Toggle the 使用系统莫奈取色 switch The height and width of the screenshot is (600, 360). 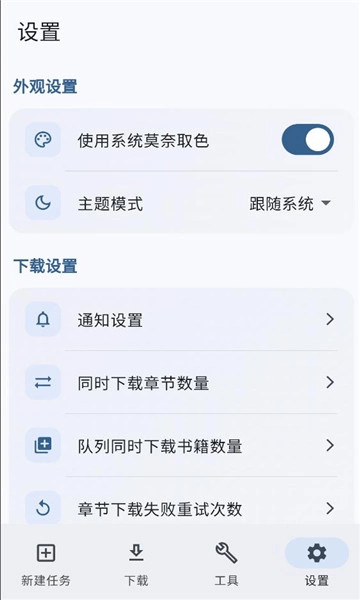coord(308,140)
